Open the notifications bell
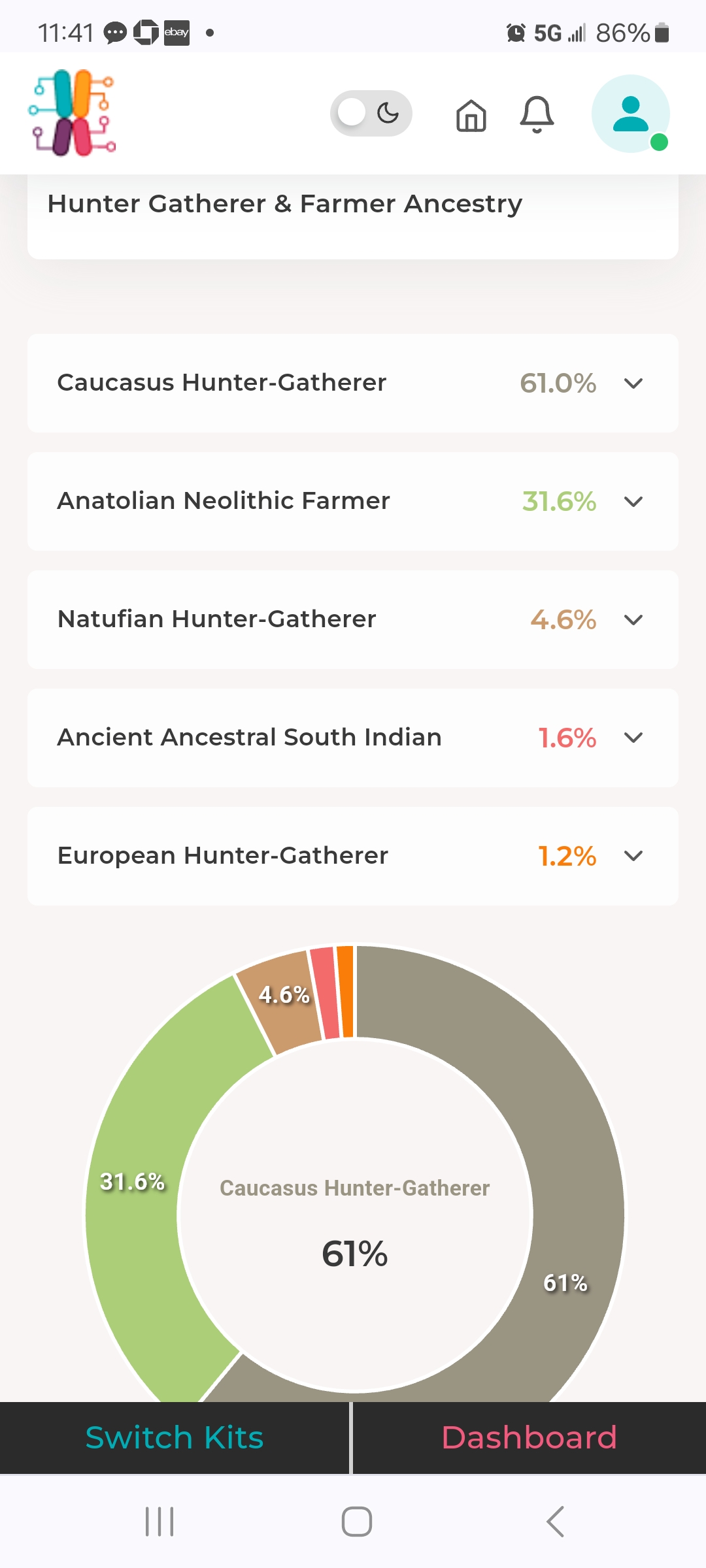This screenshot has width=706, height=1568. click(x=537, y=114)
